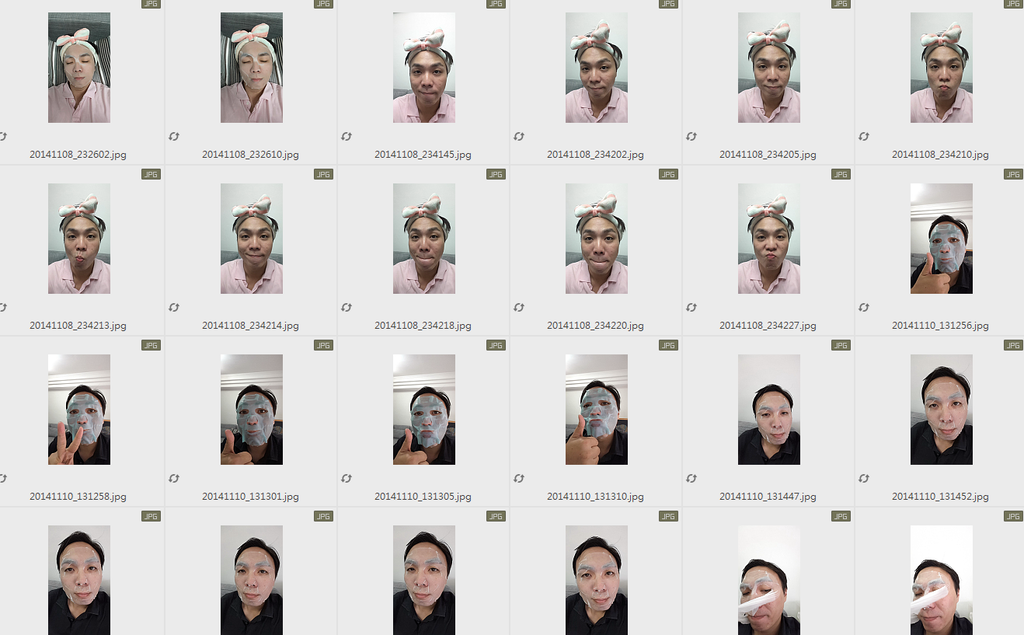The height and width of the screenshot is (635, 1024).
Task: Open image 20141108_234202.jpg
Action: coord(596,67)
